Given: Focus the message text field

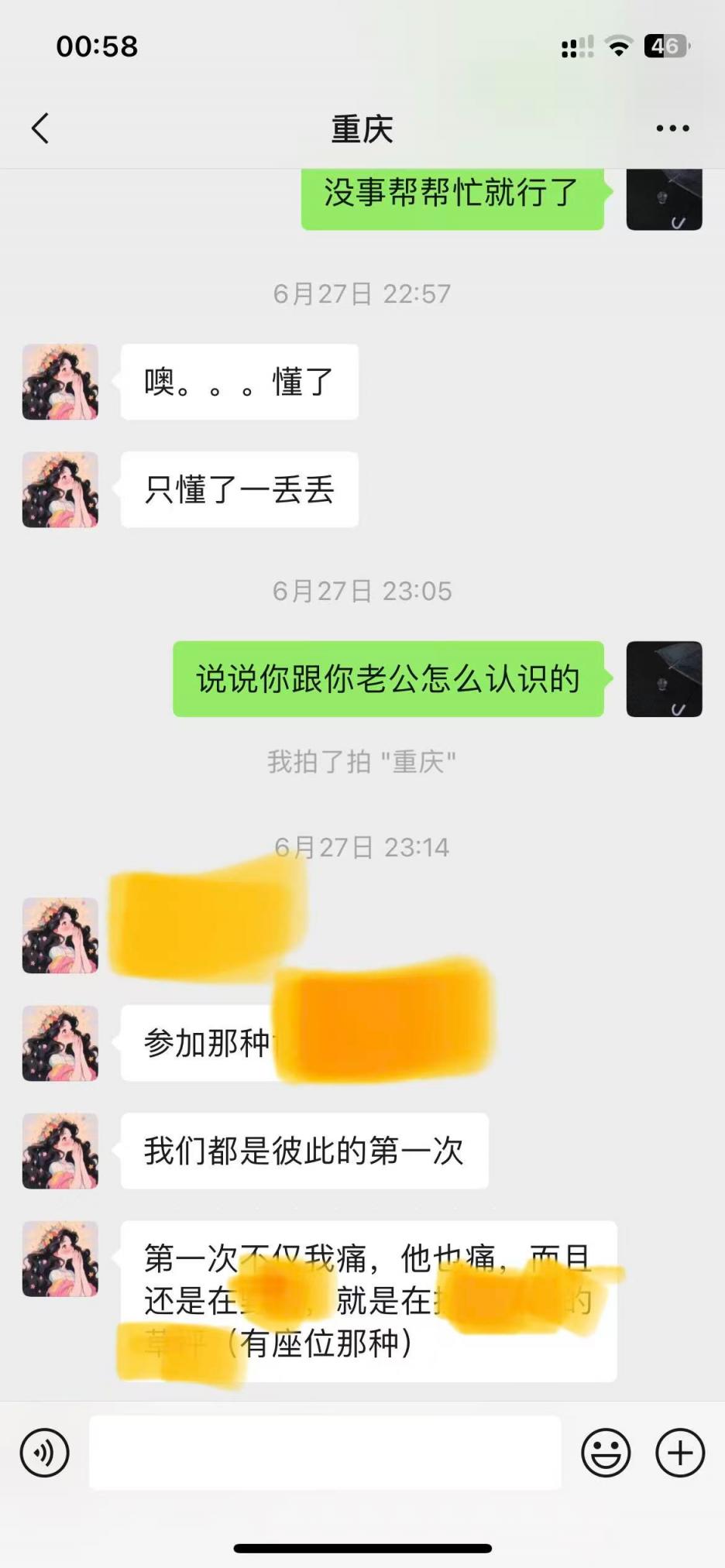Looking at the screenshot, I should coord(325,1453).
